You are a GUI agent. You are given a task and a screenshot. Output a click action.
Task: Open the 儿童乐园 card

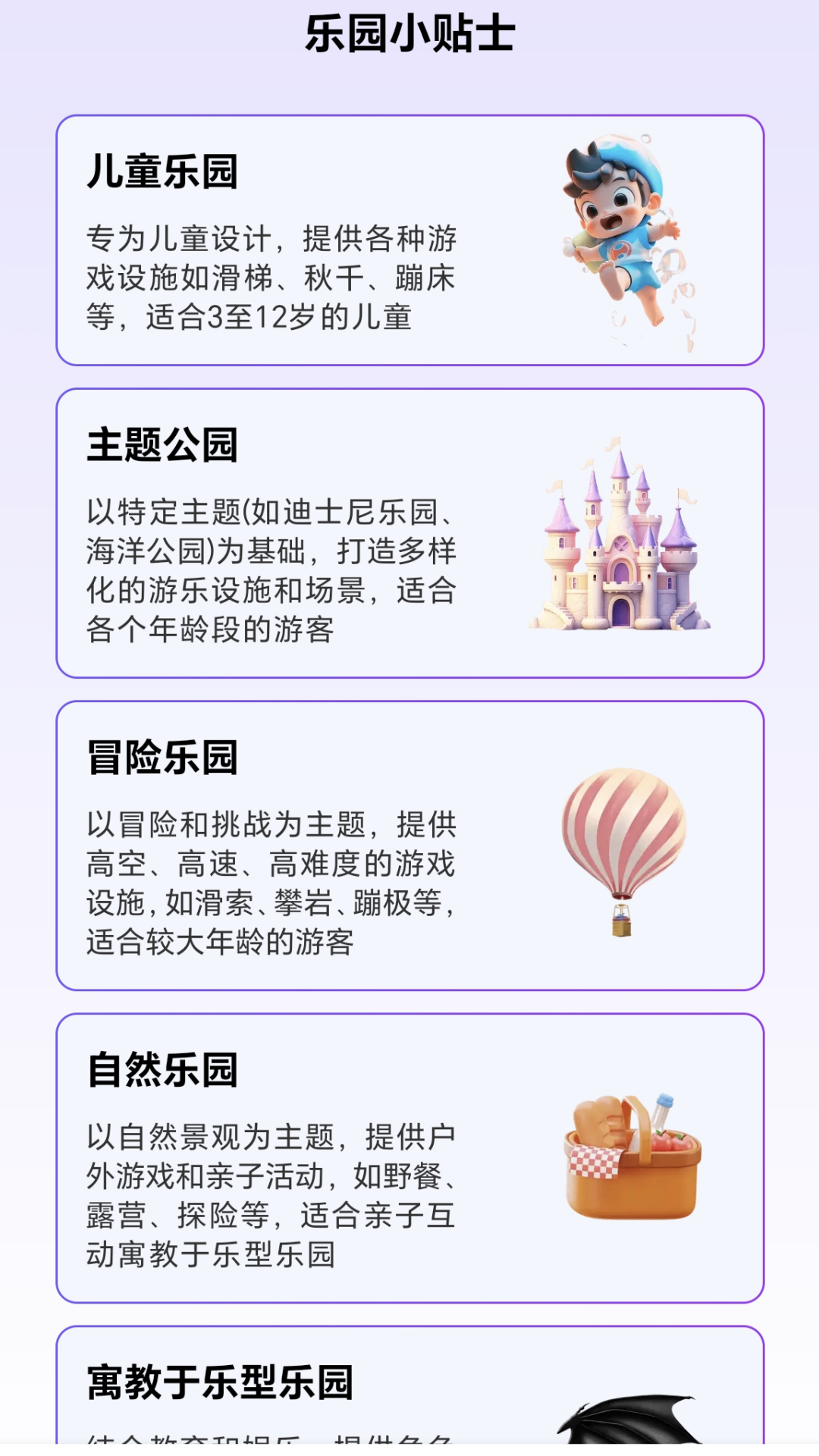409,240
